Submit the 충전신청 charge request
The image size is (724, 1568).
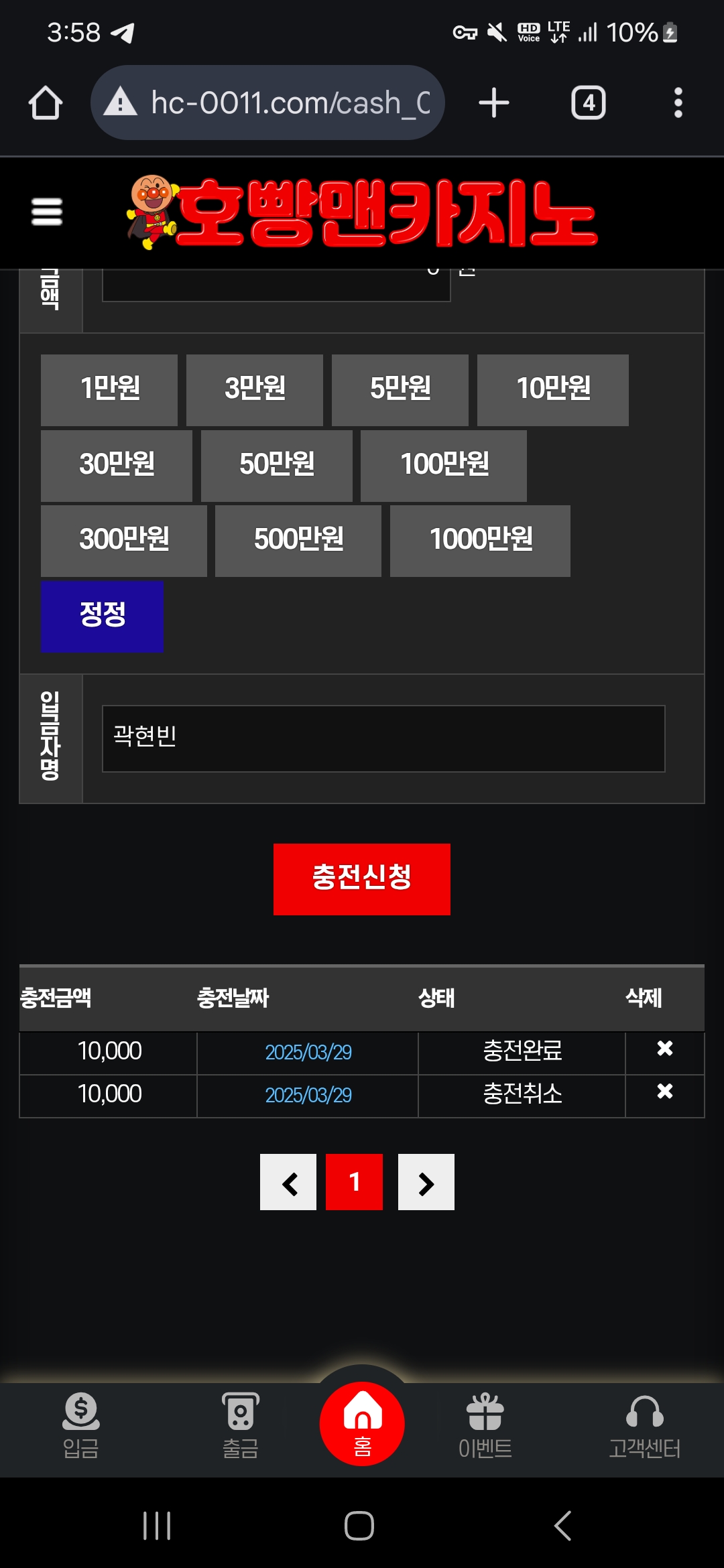pos(361,878)
